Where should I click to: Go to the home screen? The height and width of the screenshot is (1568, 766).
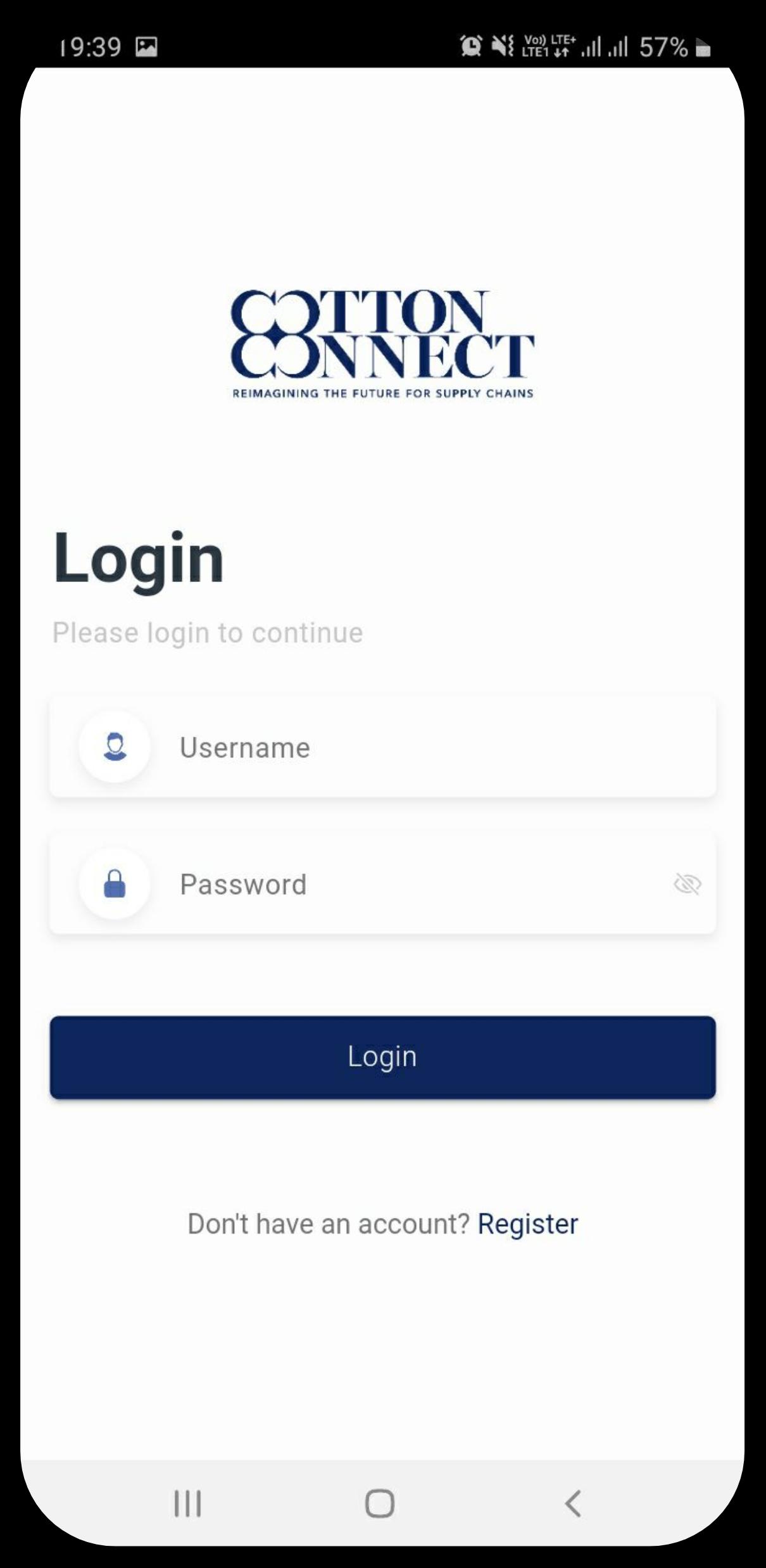(x=380, y=1503)
